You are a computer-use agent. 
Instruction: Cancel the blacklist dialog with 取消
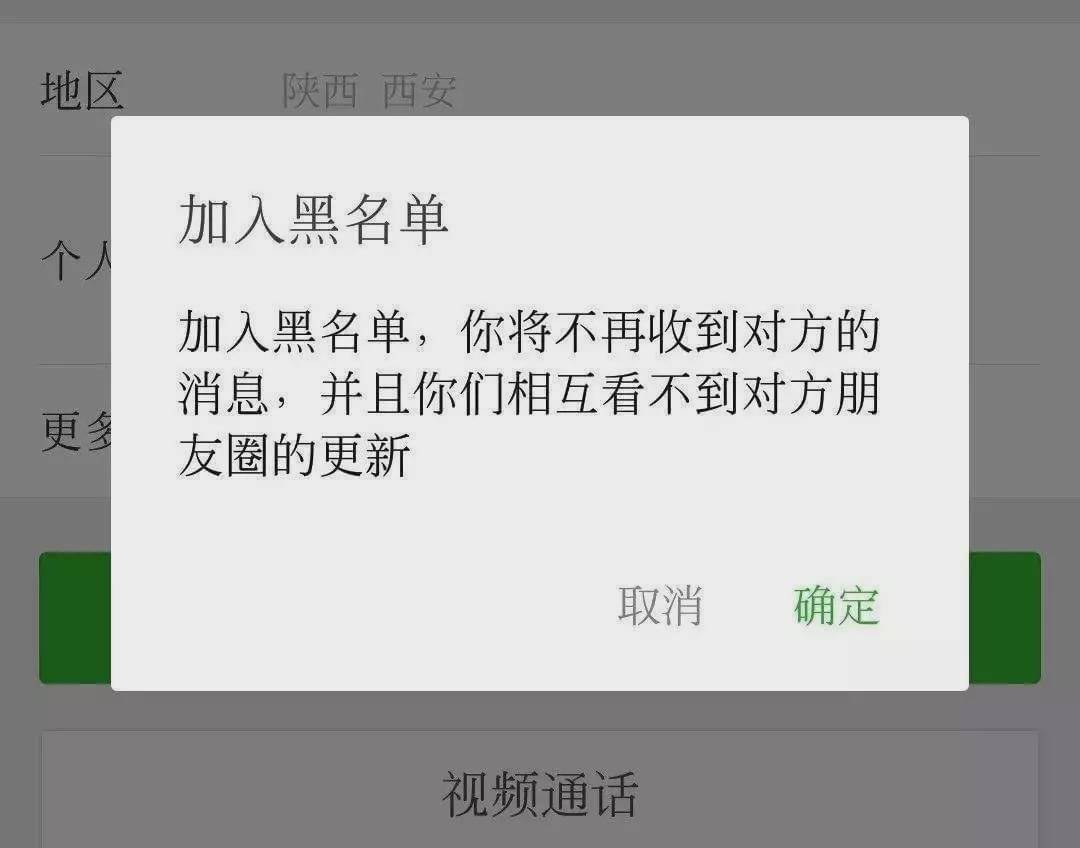(x=660, y=606)
